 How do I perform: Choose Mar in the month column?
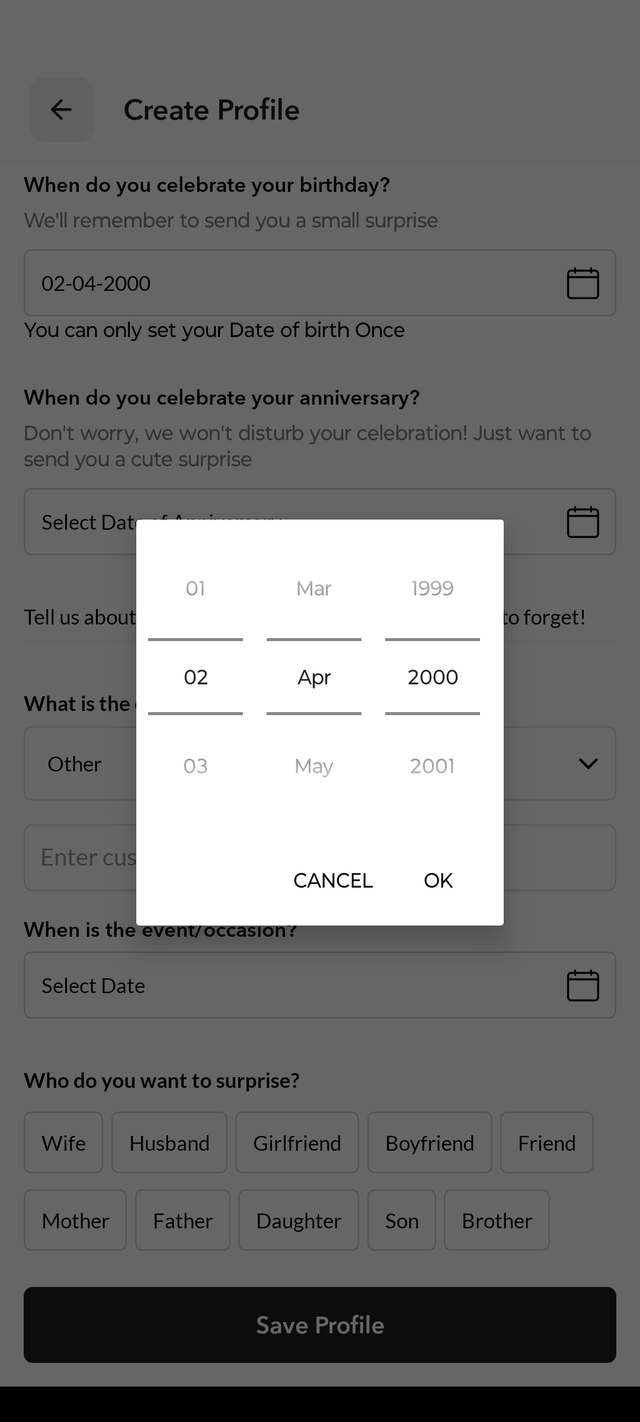point(313,588)
